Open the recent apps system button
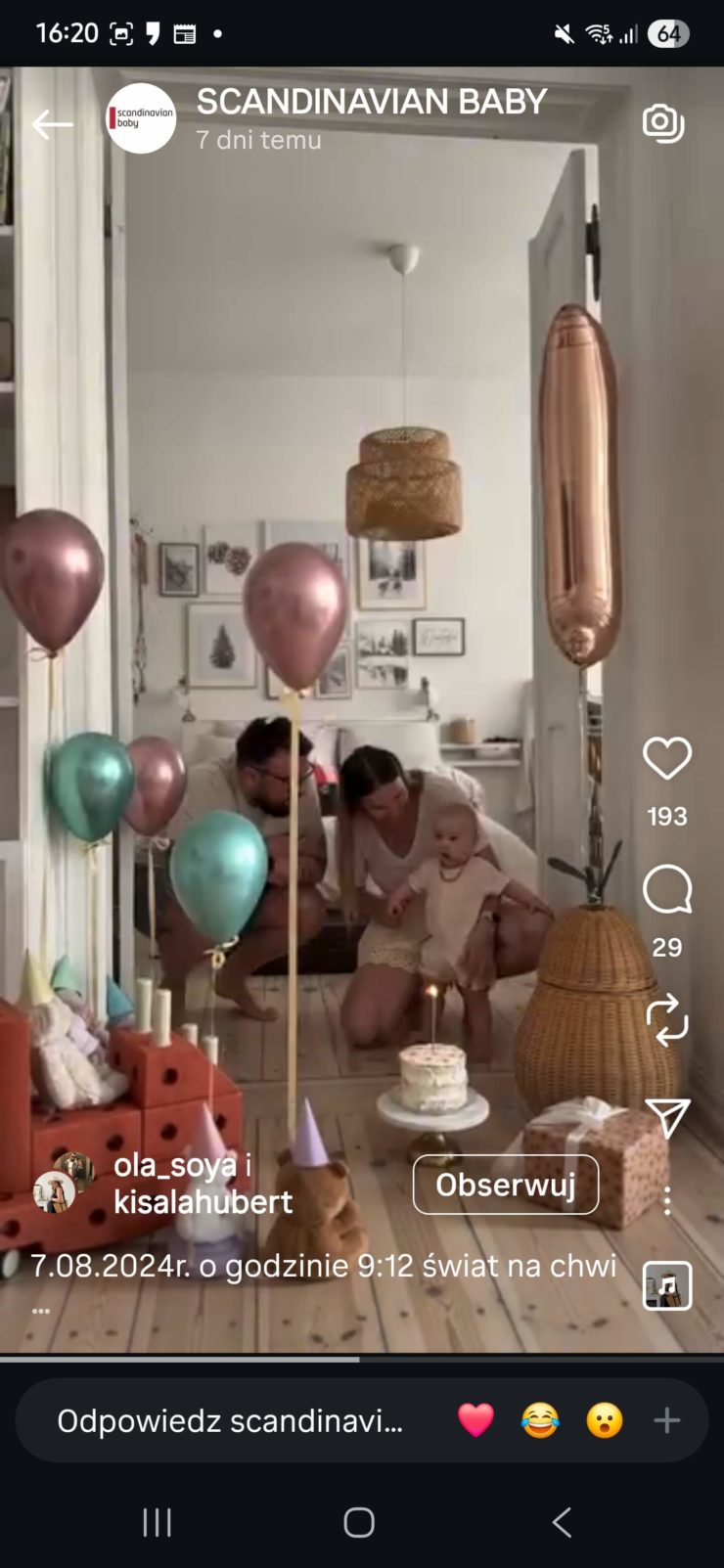 click(x=158, y=1522)
